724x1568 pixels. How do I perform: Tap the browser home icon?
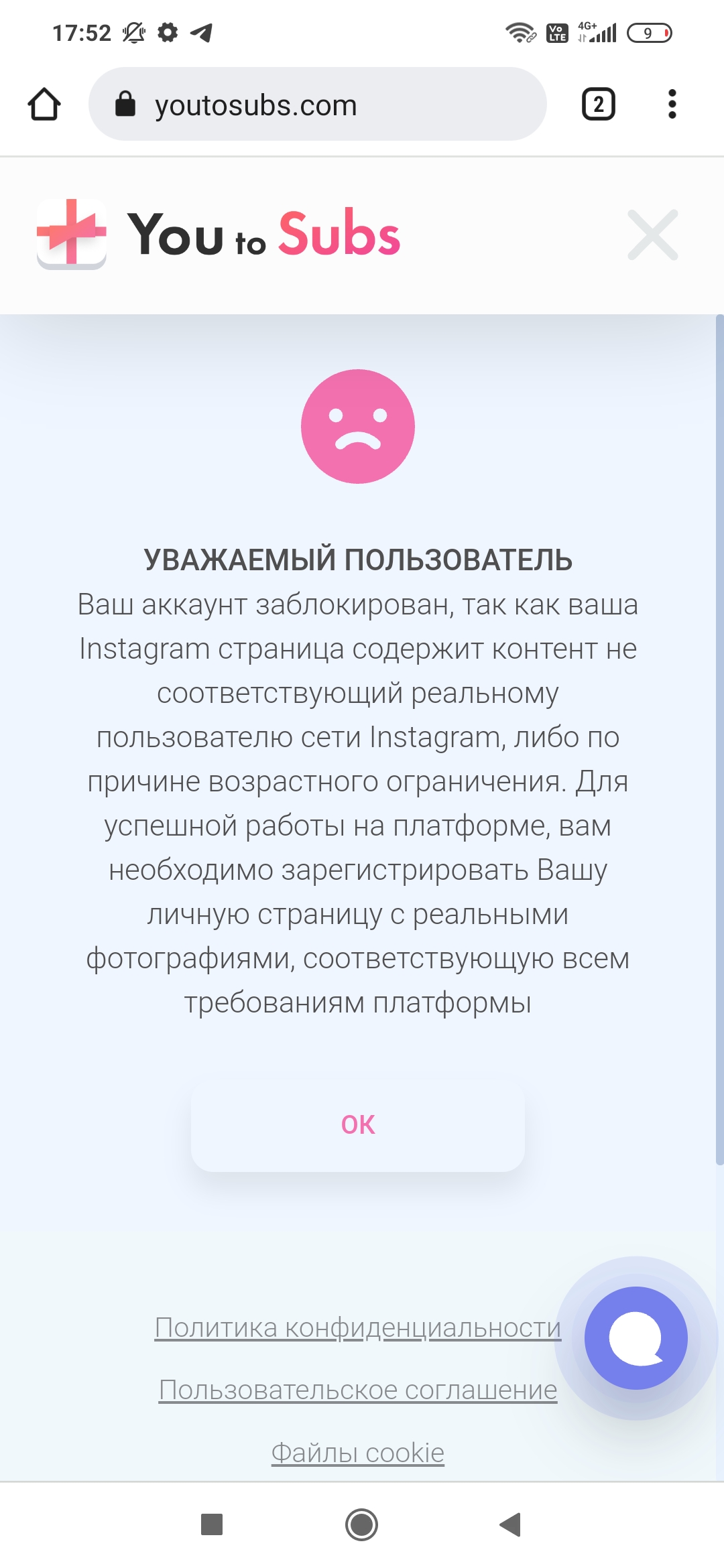(x=44, y=105)
